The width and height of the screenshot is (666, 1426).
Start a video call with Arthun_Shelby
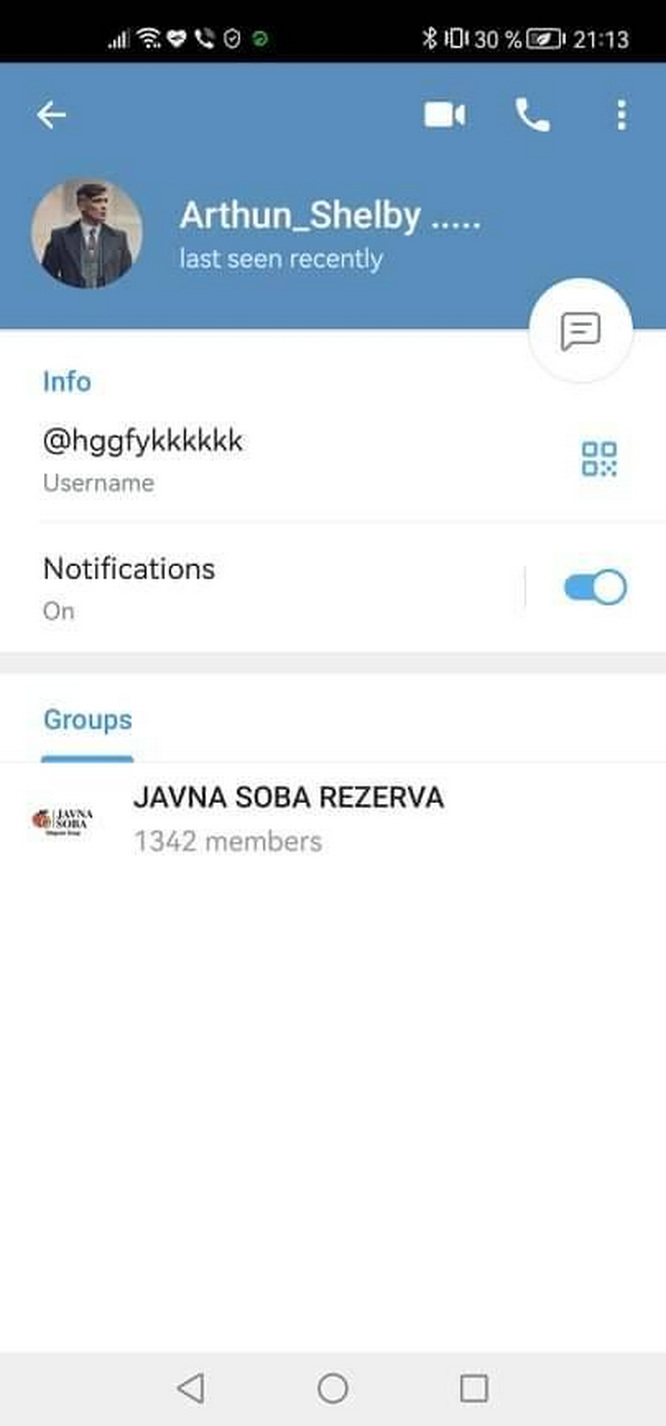444,116
